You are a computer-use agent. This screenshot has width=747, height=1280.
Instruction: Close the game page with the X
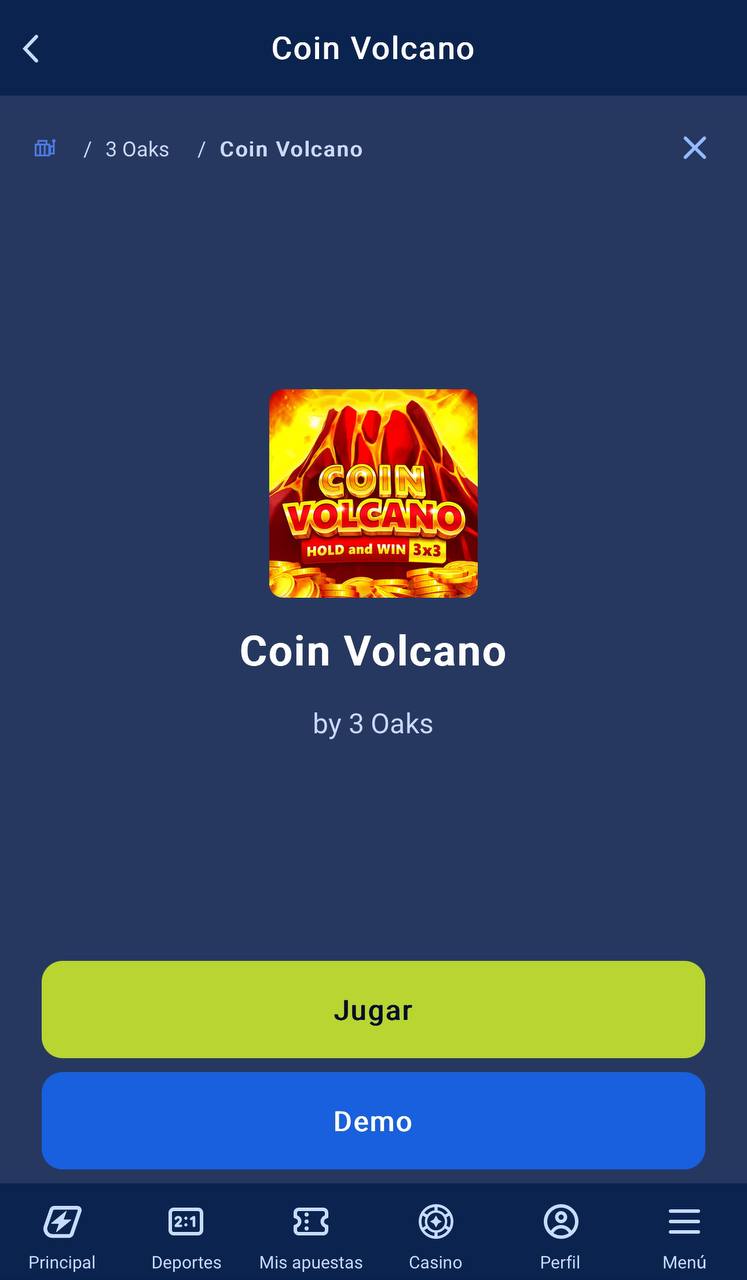(x=695, y=148)
